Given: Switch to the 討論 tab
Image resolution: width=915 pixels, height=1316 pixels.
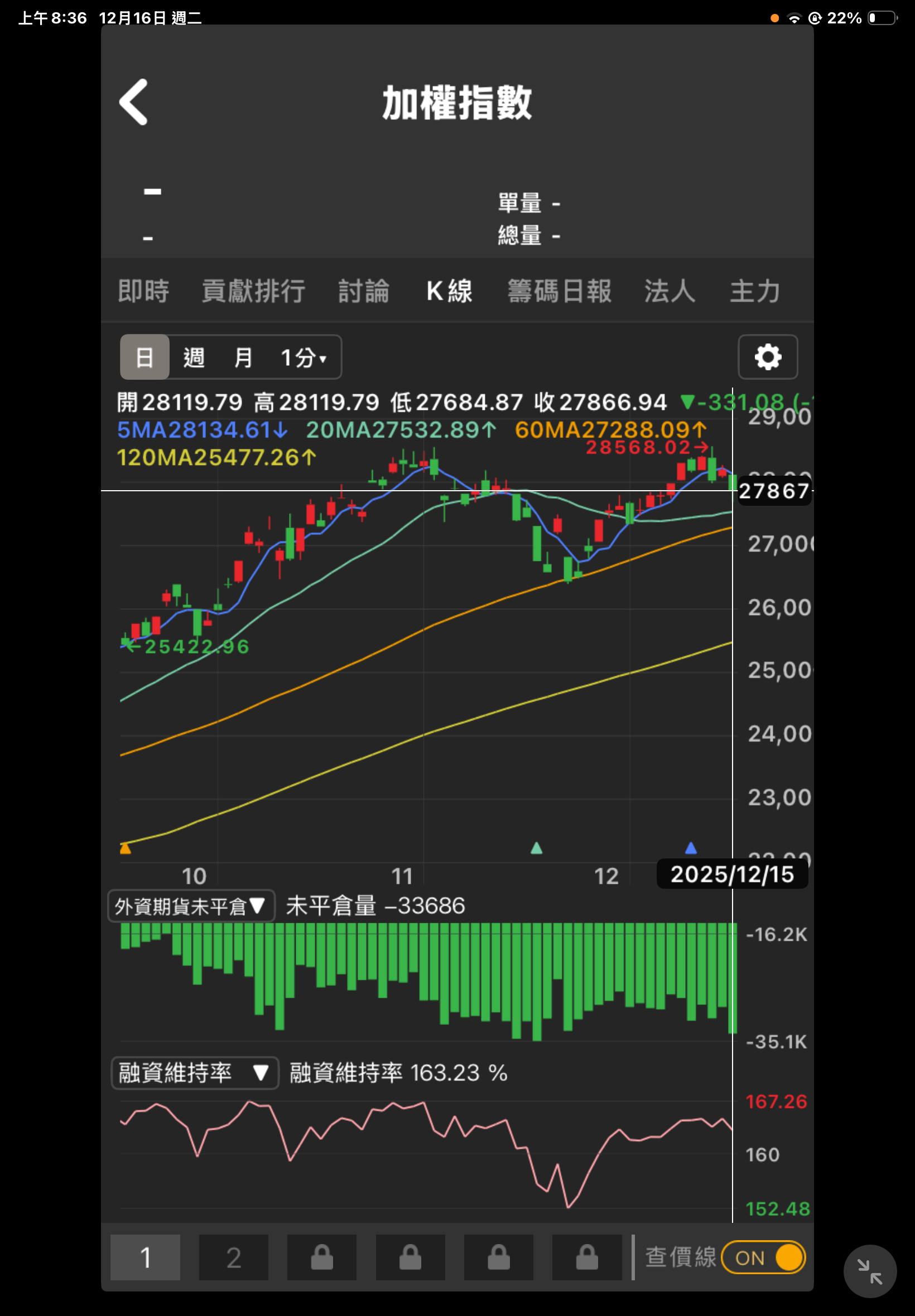Looking at the screenshot, I should coord(363,291).
